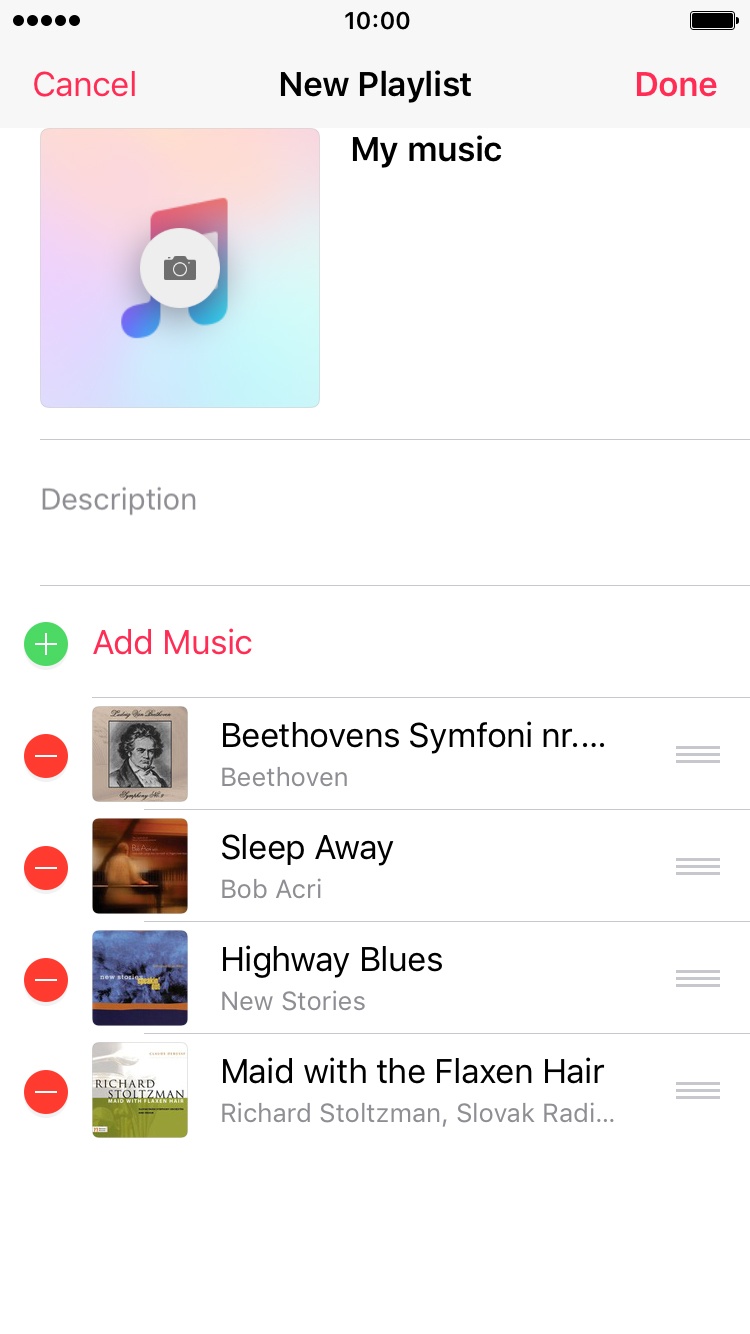
Task: Tap the reorder handle beside Sleep Away
Action: [x=698, y=866]
